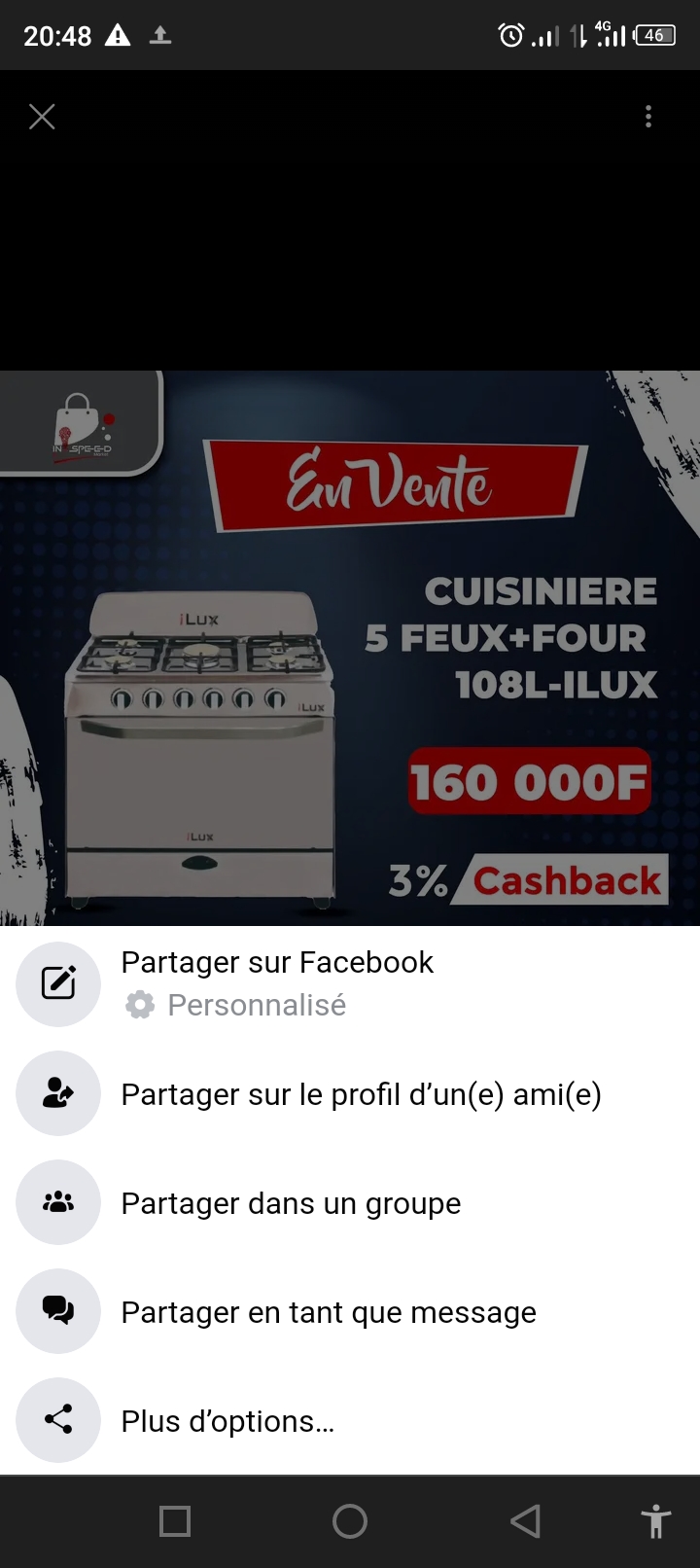Open Plus d'options…

(227, 1421)
